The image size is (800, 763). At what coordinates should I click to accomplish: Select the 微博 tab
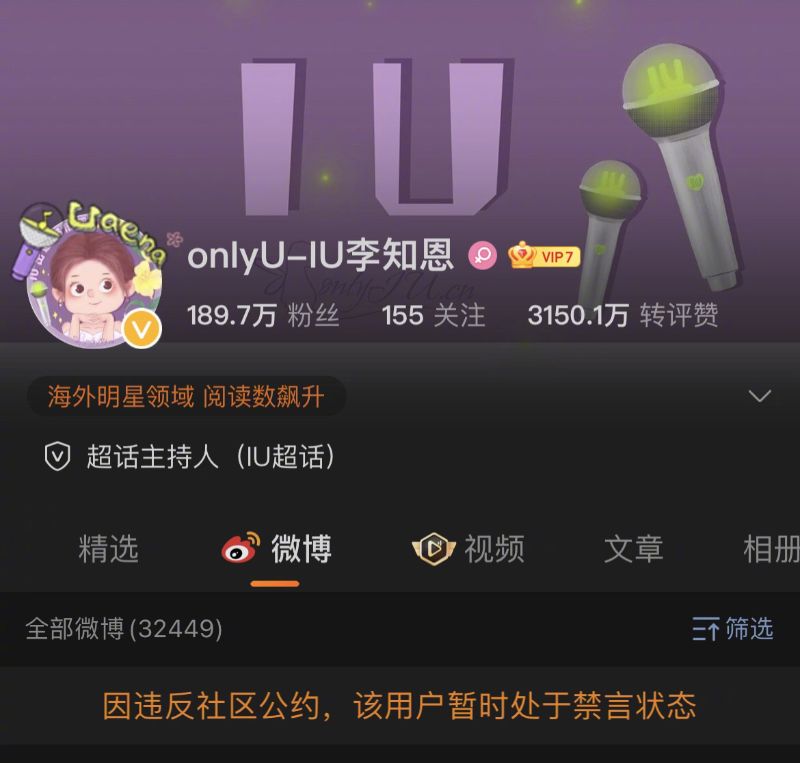(276, 549)
